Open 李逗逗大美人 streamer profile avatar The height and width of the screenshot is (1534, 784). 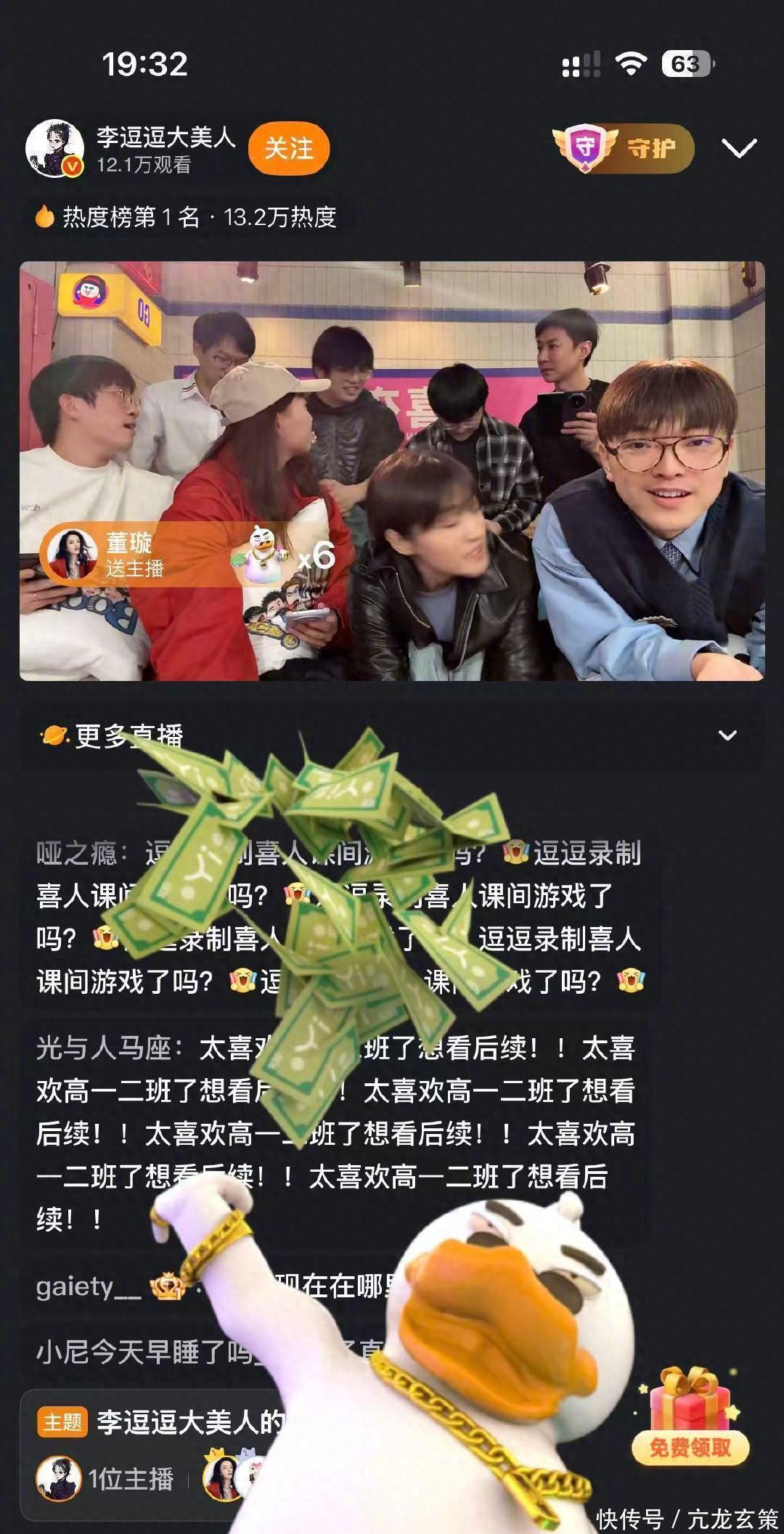pyautogui.click(x=55, y=149)
